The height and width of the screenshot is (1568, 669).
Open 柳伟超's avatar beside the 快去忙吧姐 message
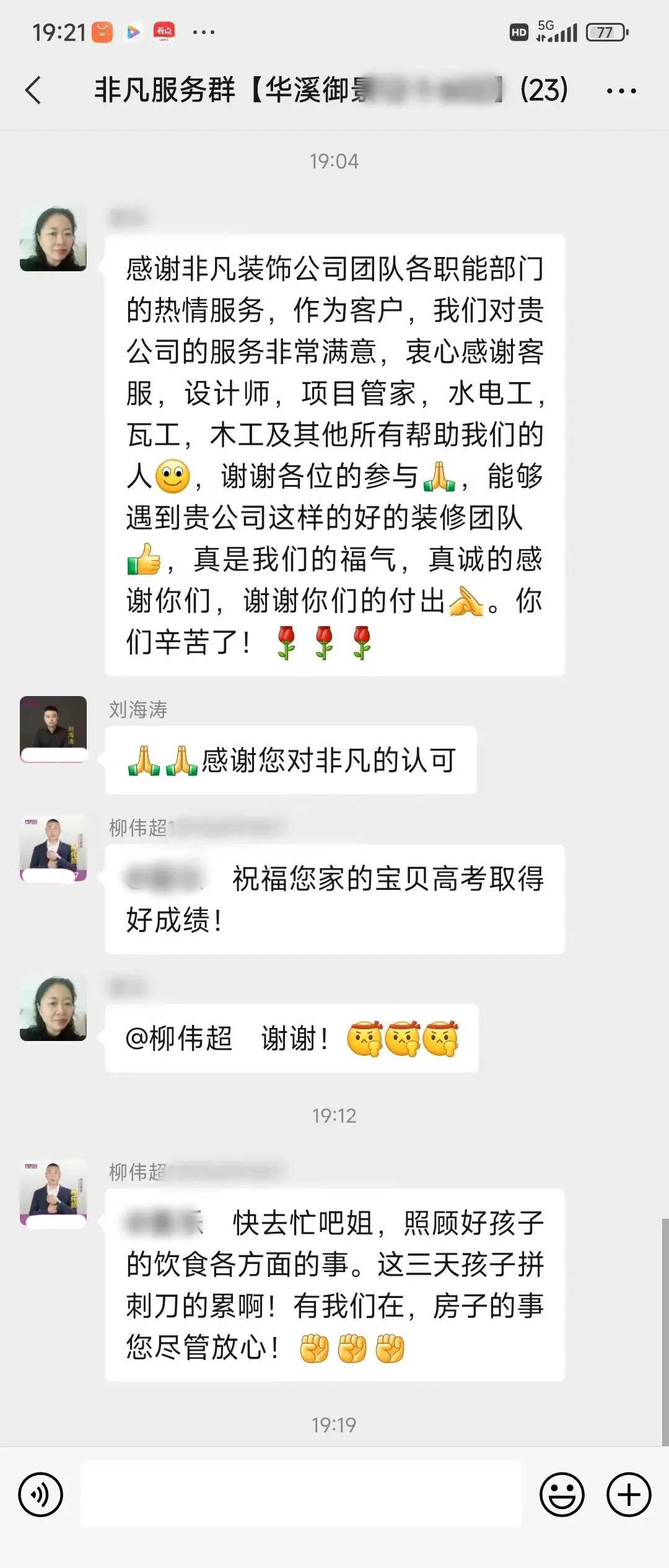click(x=53, y=1193)
